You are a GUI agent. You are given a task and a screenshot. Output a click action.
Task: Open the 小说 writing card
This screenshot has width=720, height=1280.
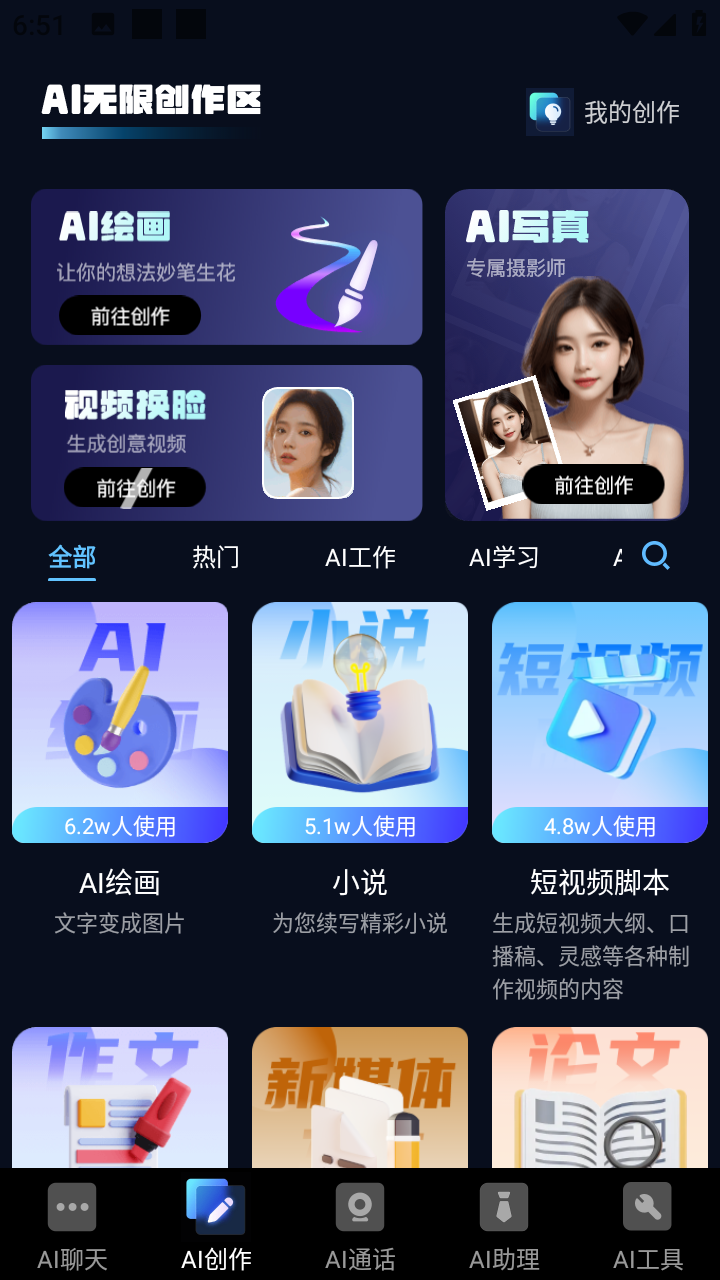(360, 722)
